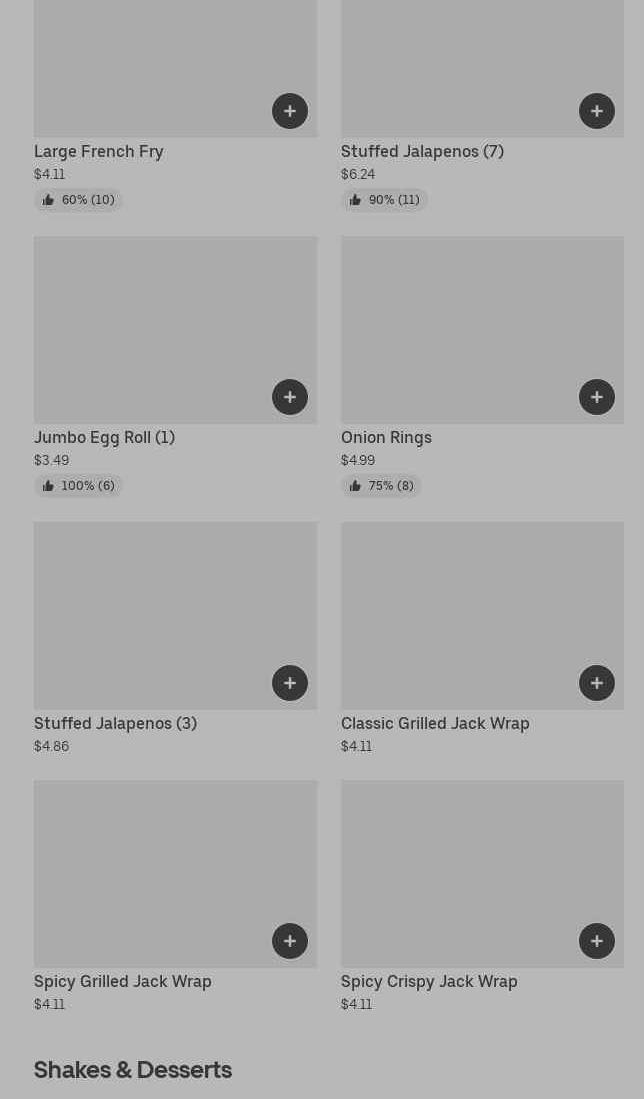Open Spicy Grilled Jack Wrap item

click(x=122, y=981)
